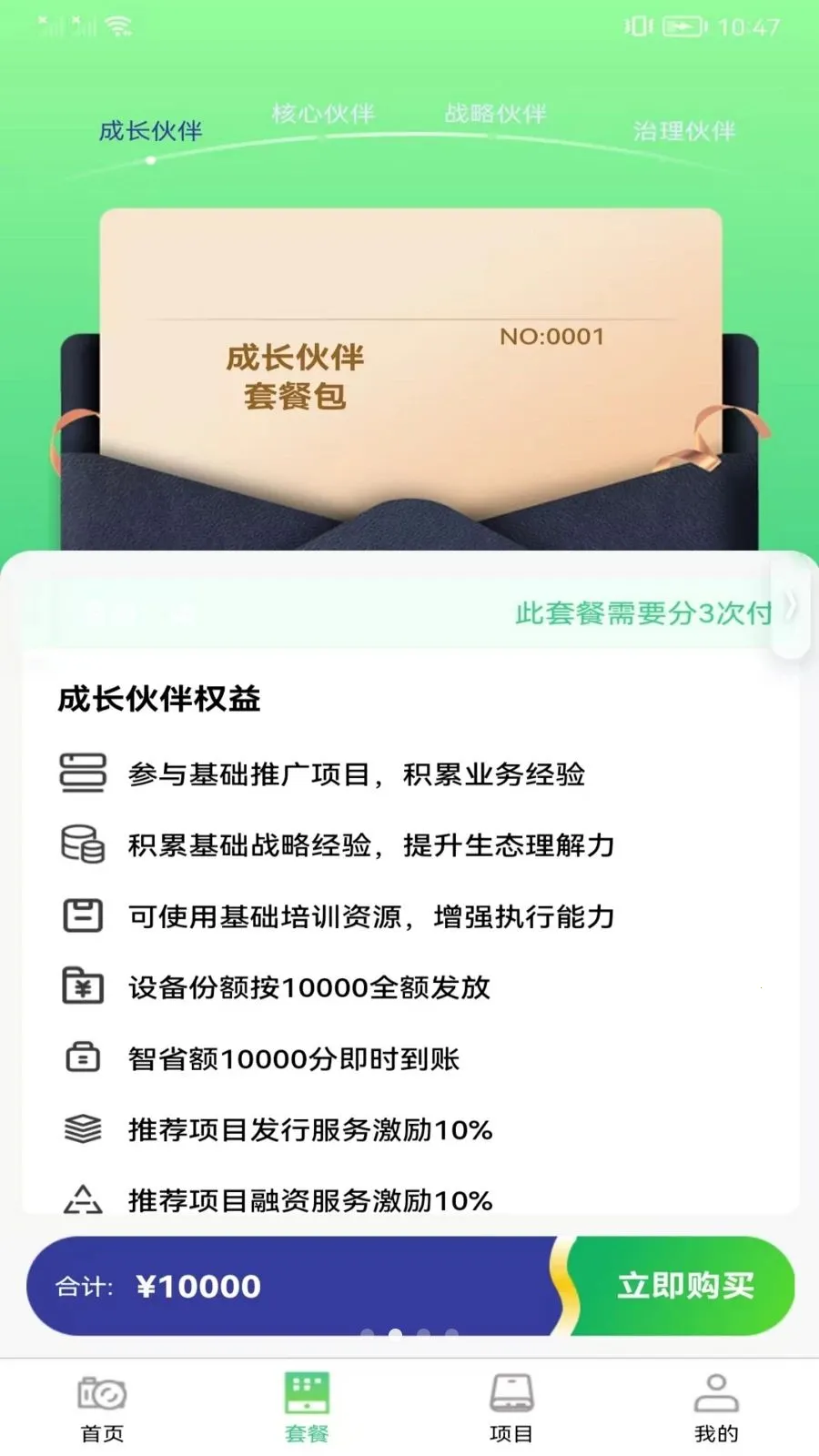Open the installment info 此套餐需要分3次付
819x1456 pixels.
pos(643,613)
